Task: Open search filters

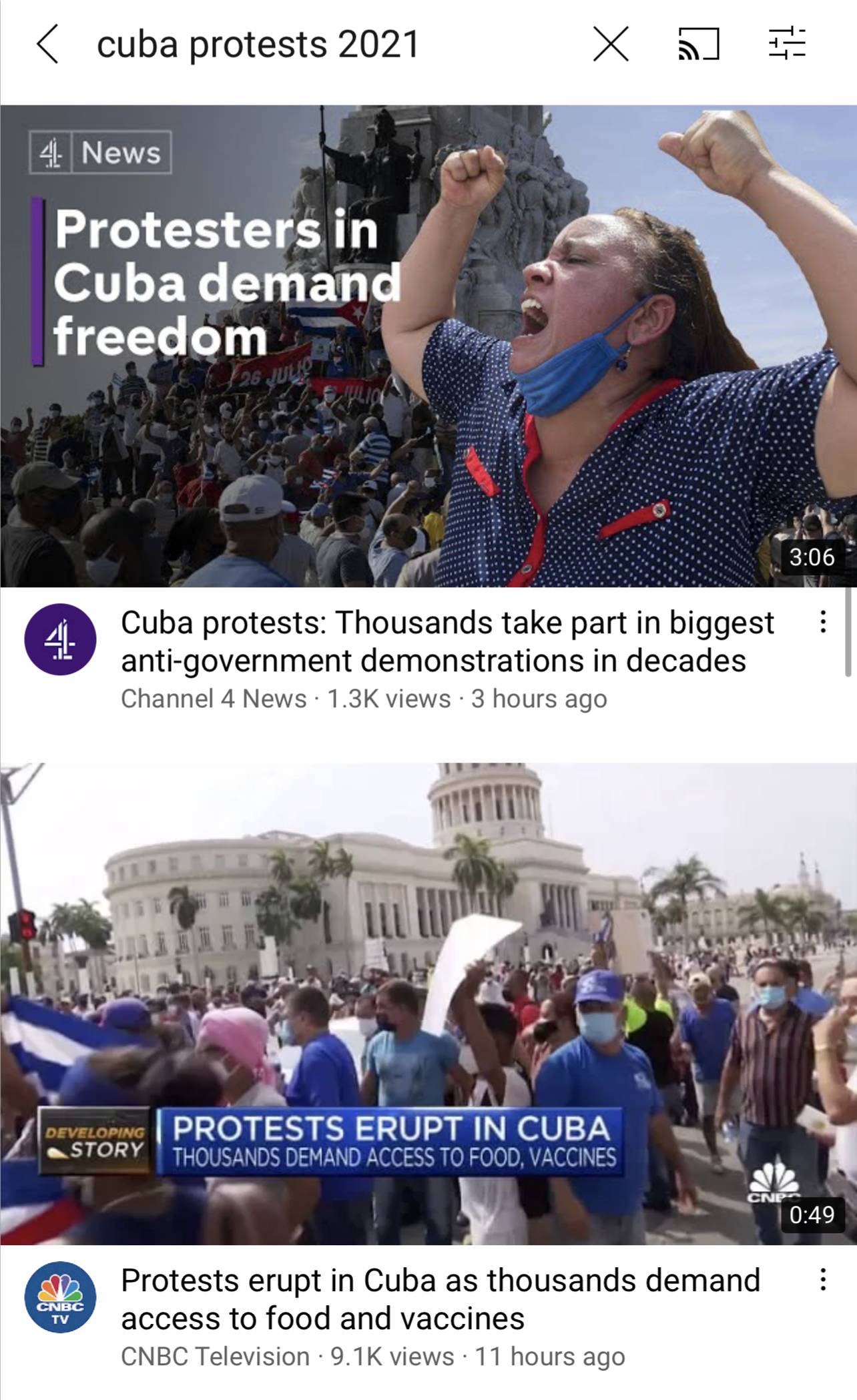Action: coord(787,44)
